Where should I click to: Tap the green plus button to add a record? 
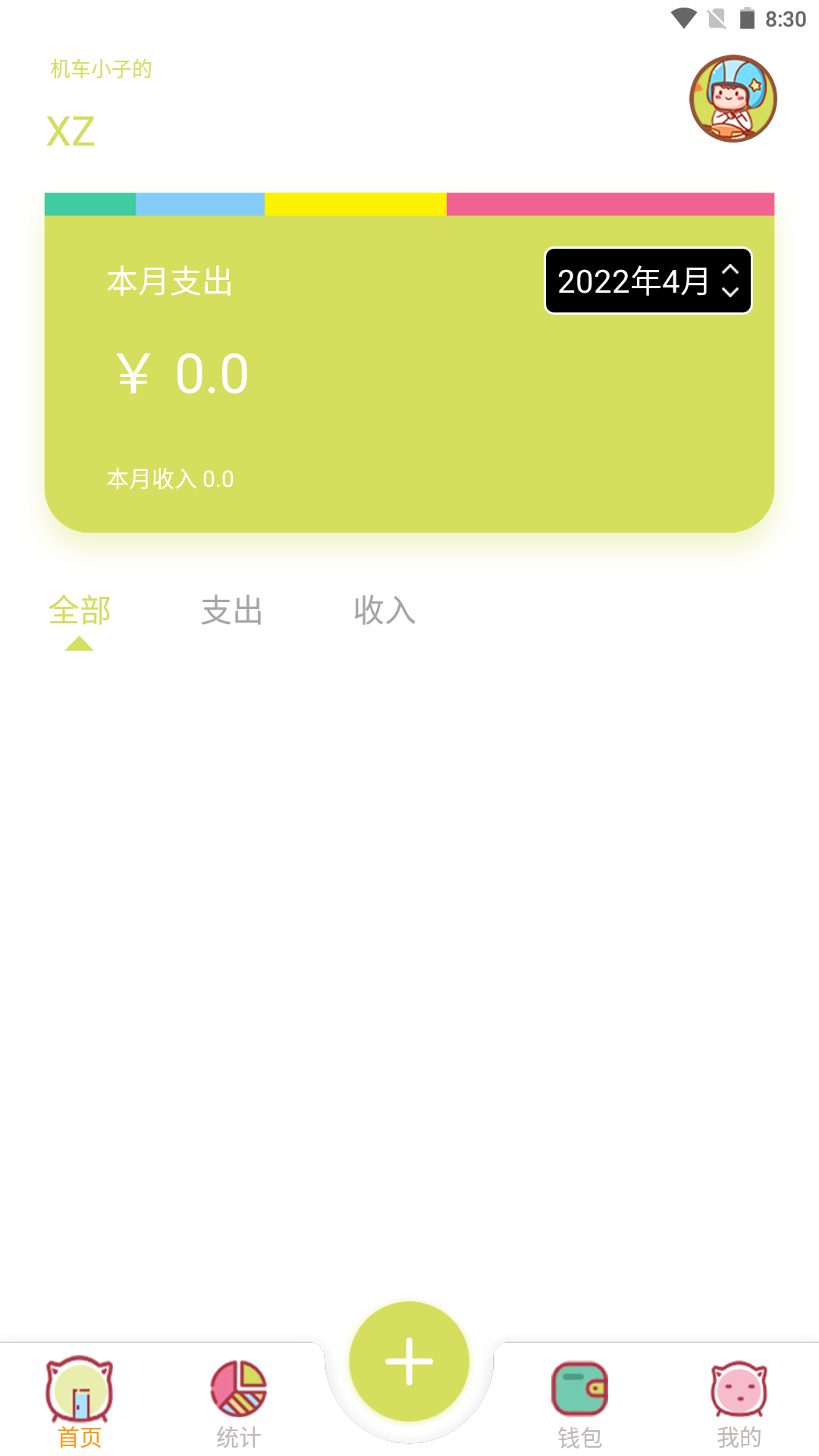pos(409,1361)
